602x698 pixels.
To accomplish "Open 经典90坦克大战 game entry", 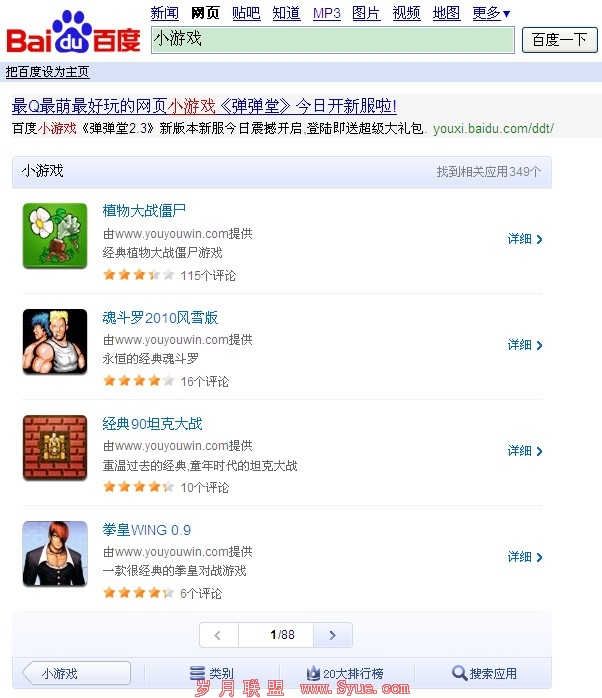I will tap(152, 424).
